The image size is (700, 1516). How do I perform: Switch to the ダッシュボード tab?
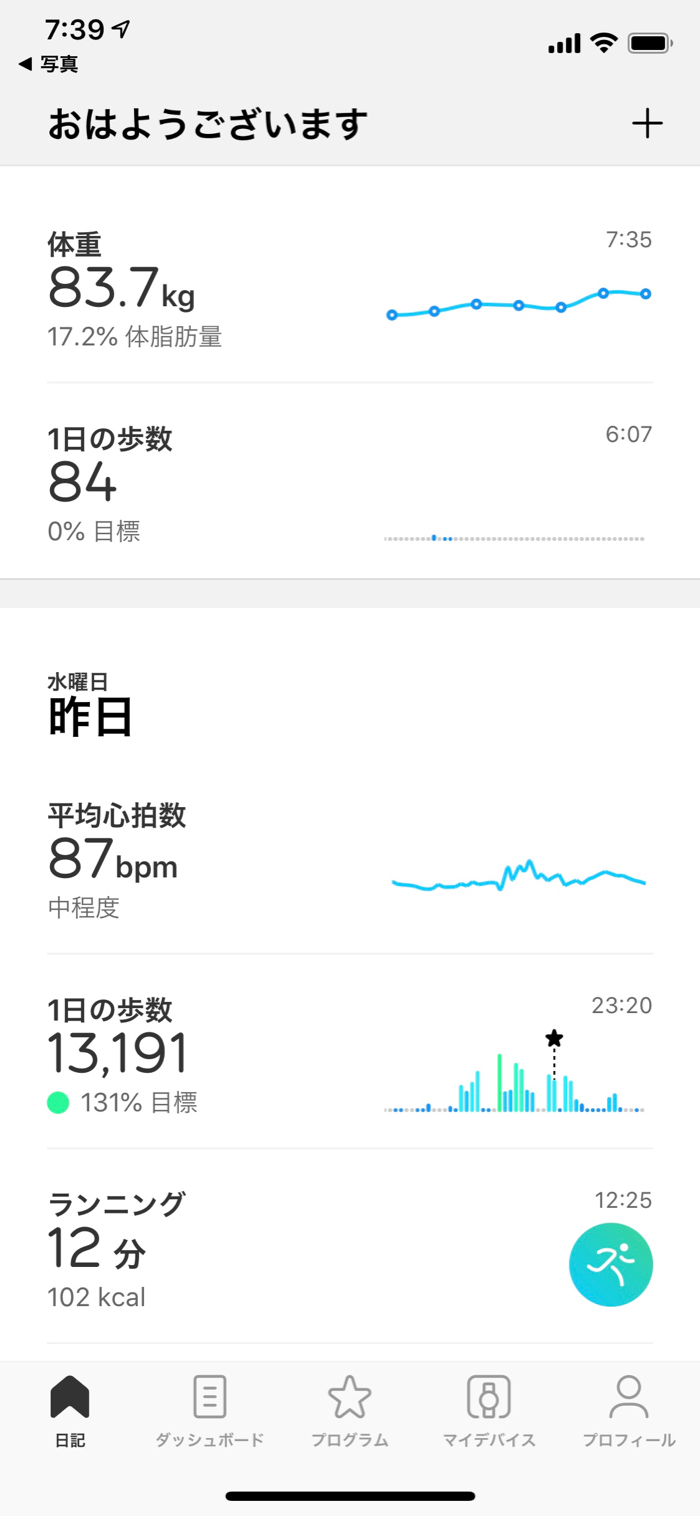click(x=210, y=1410)
